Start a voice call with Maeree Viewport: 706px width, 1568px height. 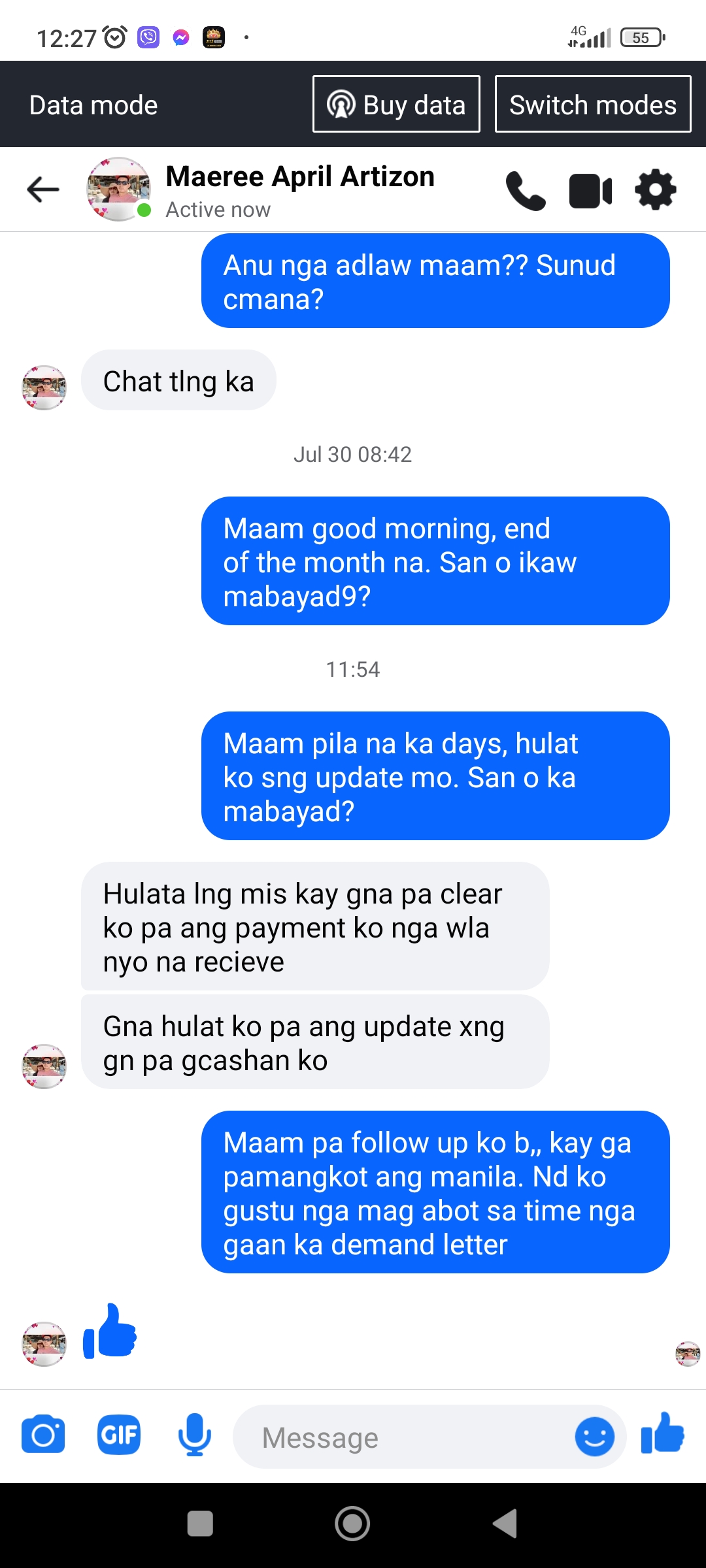pyautogui.click(x=526, y=191)
